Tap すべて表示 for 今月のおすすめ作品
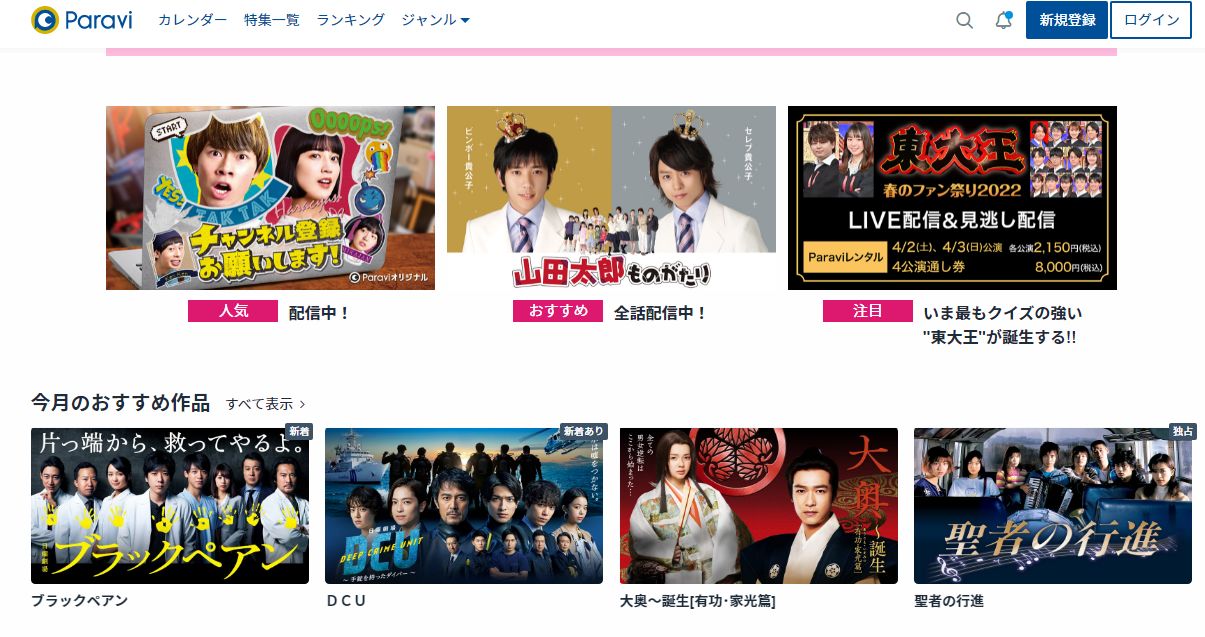The image size is (1205, 637). coord(265,404)
